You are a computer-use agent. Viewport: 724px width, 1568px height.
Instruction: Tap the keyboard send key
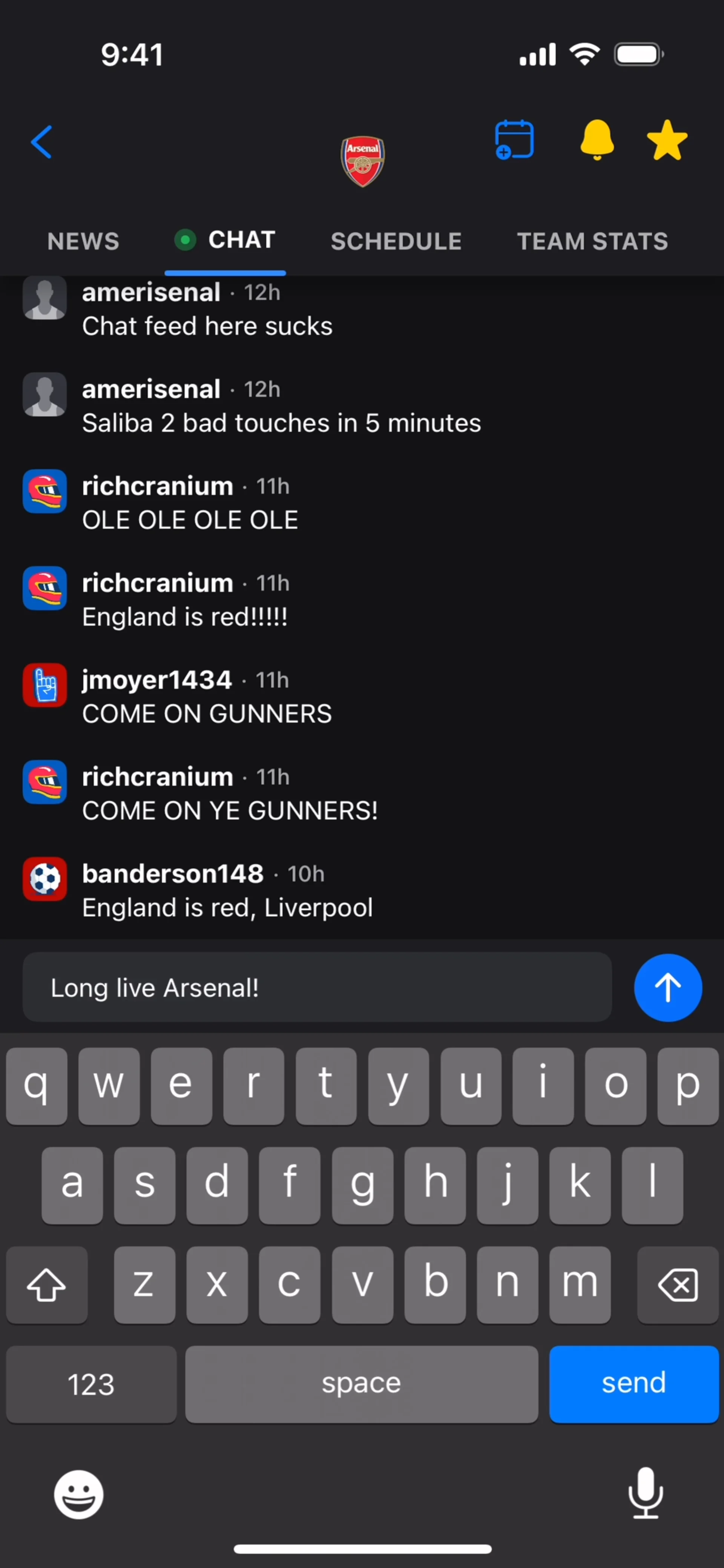point(633,1383)
